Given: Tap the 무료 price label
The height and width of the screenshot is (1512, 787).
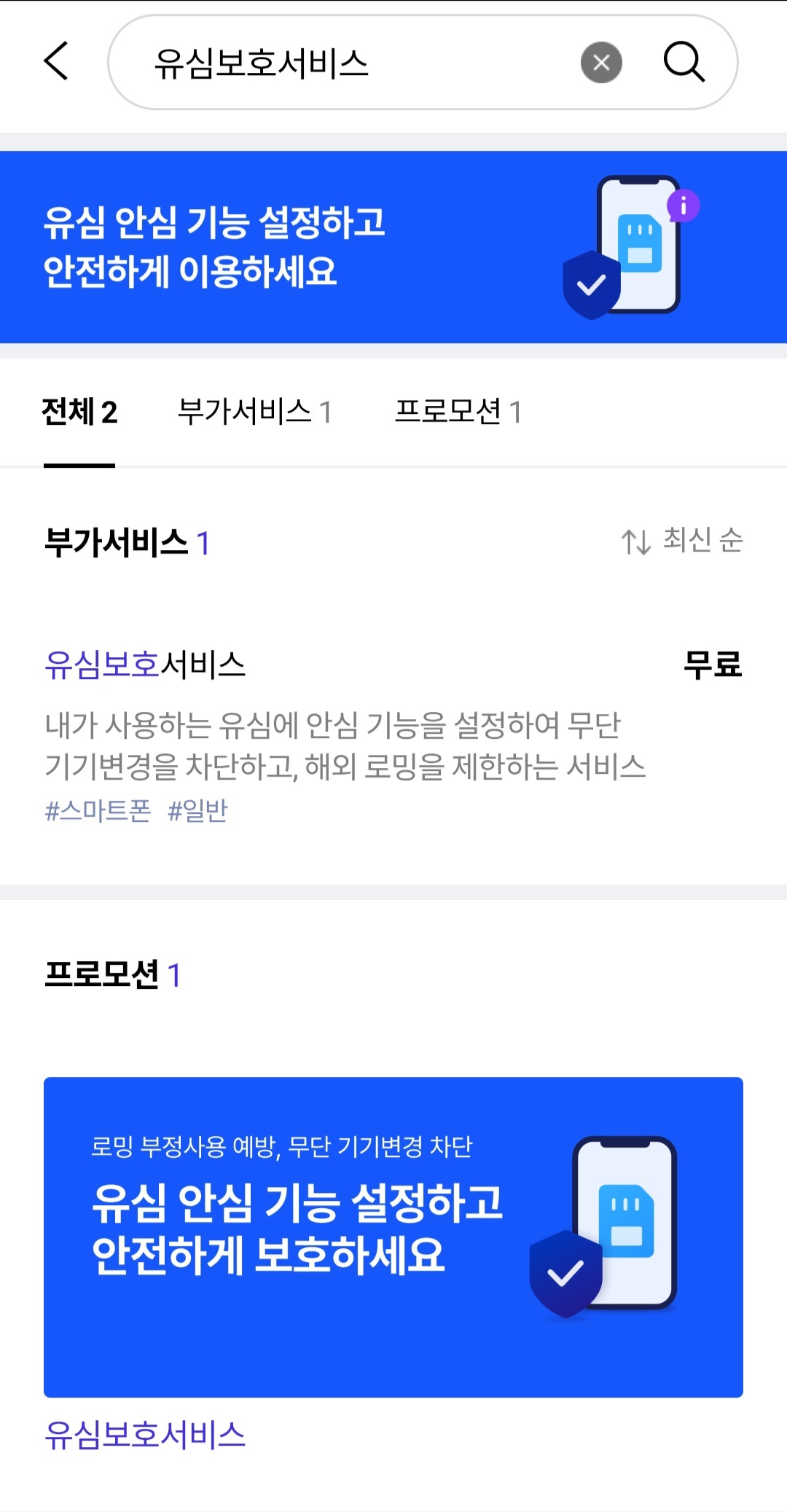Looking at the screenshot, I should (713, 664).
